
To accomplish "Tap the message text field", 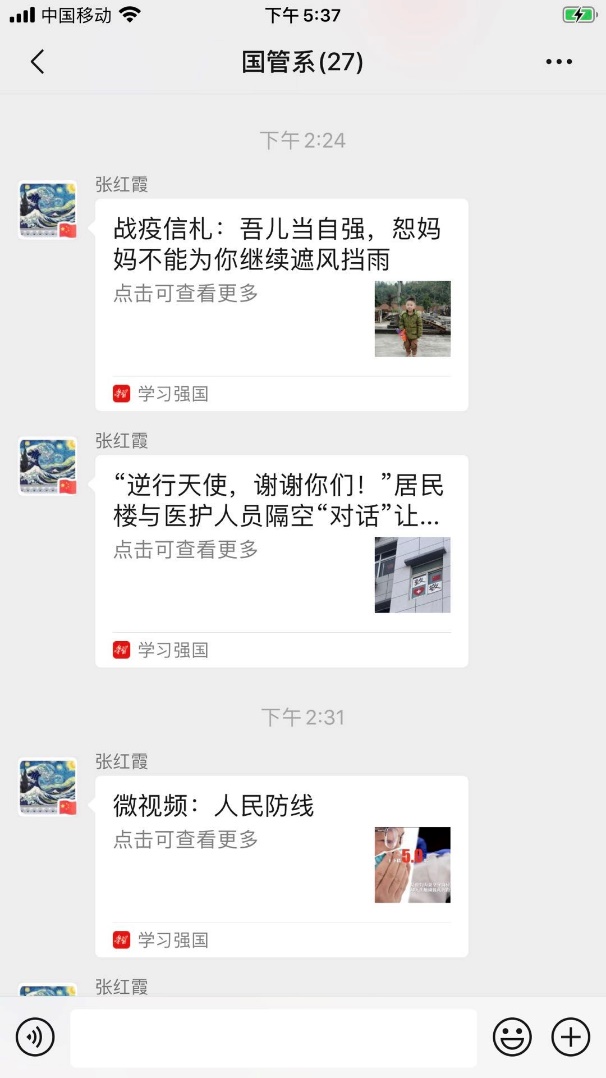I will [x=273, y=1037].
